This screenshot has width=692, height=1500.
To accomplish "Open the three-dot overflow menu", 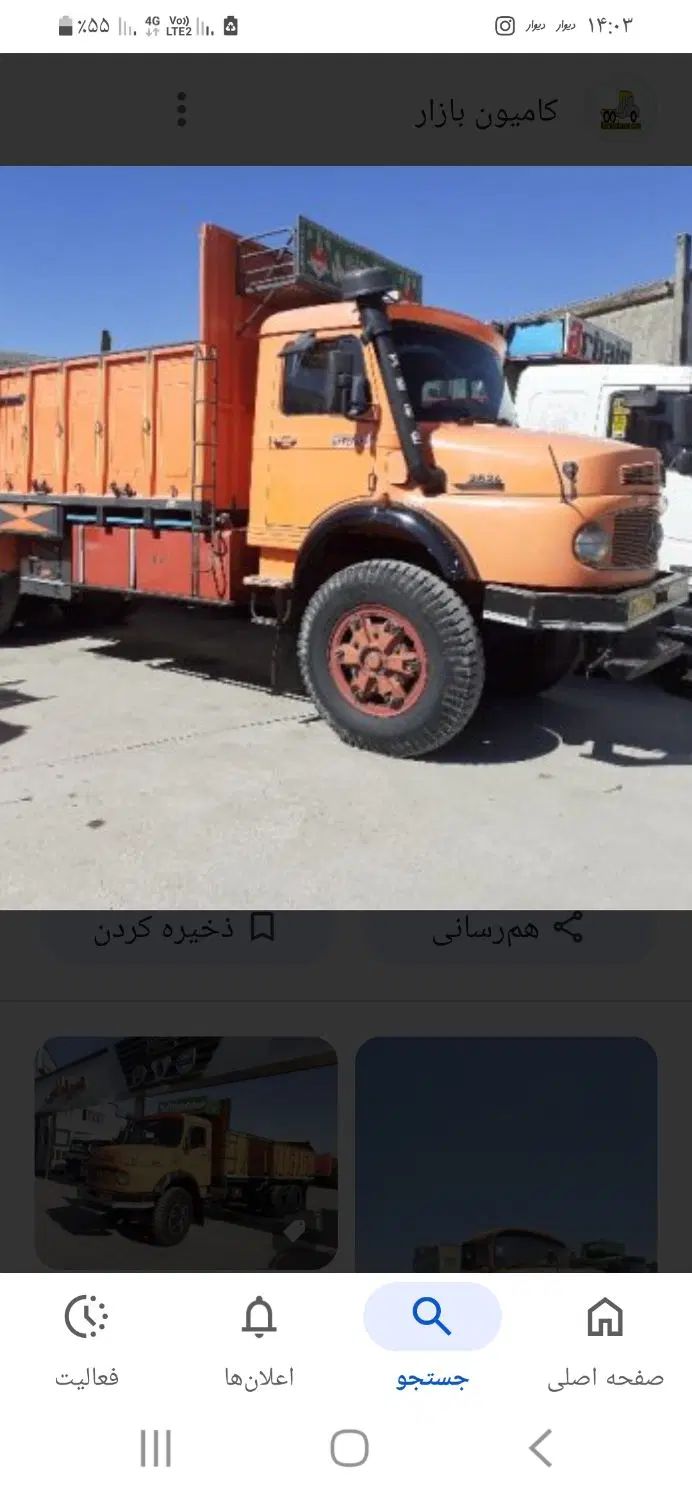I will click(181, 109).
